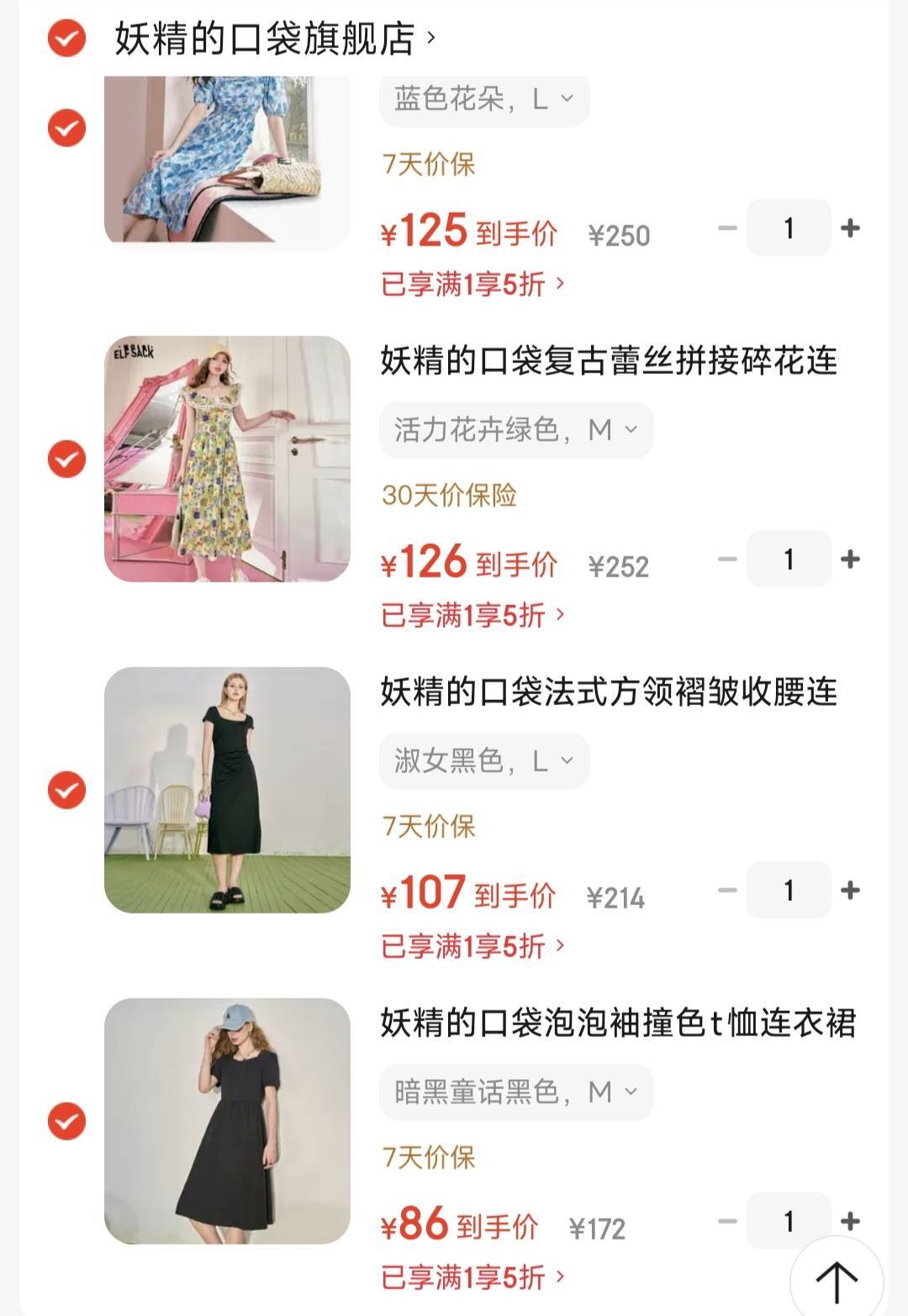
Task: Change the 淑女黑色, L variant
Action: [x=484, y=761]
